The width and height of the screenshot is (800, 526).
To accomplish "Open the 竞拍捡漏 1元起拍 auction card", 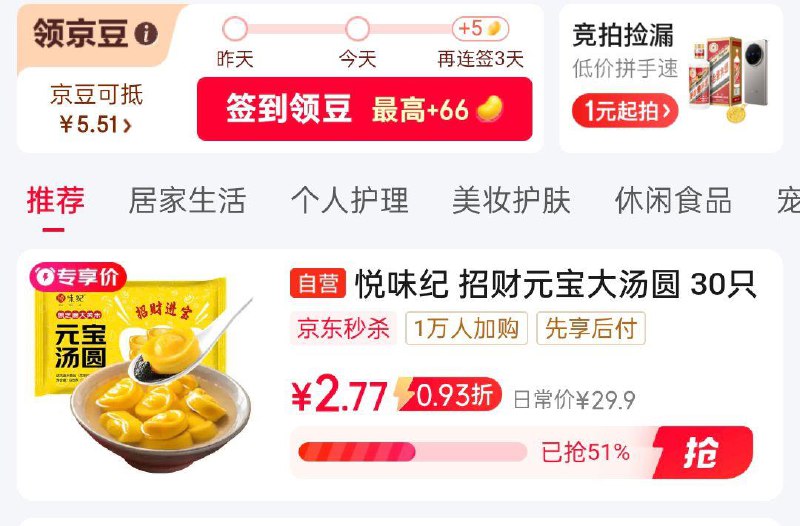I will (x=671, y=79).
